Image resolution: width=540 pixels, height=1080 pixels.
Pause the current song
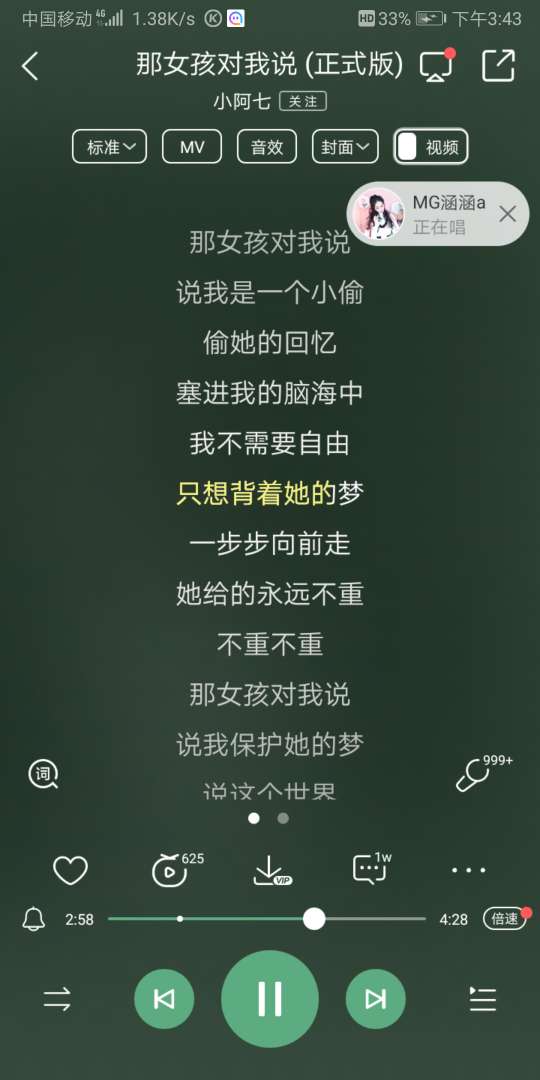270,999
